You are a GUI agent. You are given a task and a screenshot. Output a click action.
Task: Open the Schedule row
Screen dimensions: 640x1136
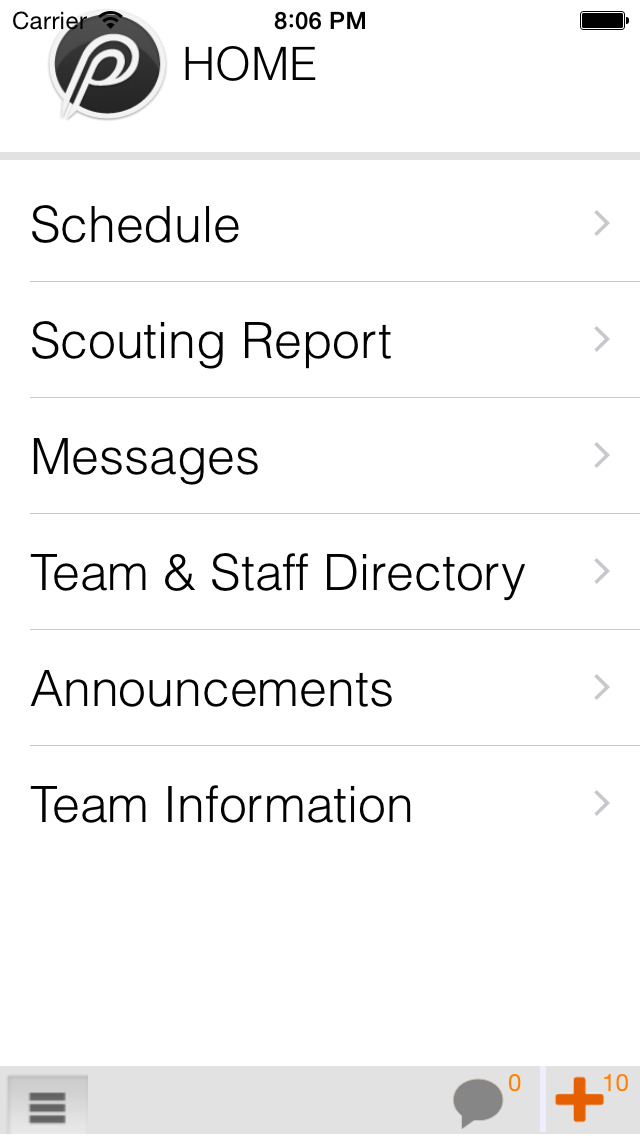320,225
